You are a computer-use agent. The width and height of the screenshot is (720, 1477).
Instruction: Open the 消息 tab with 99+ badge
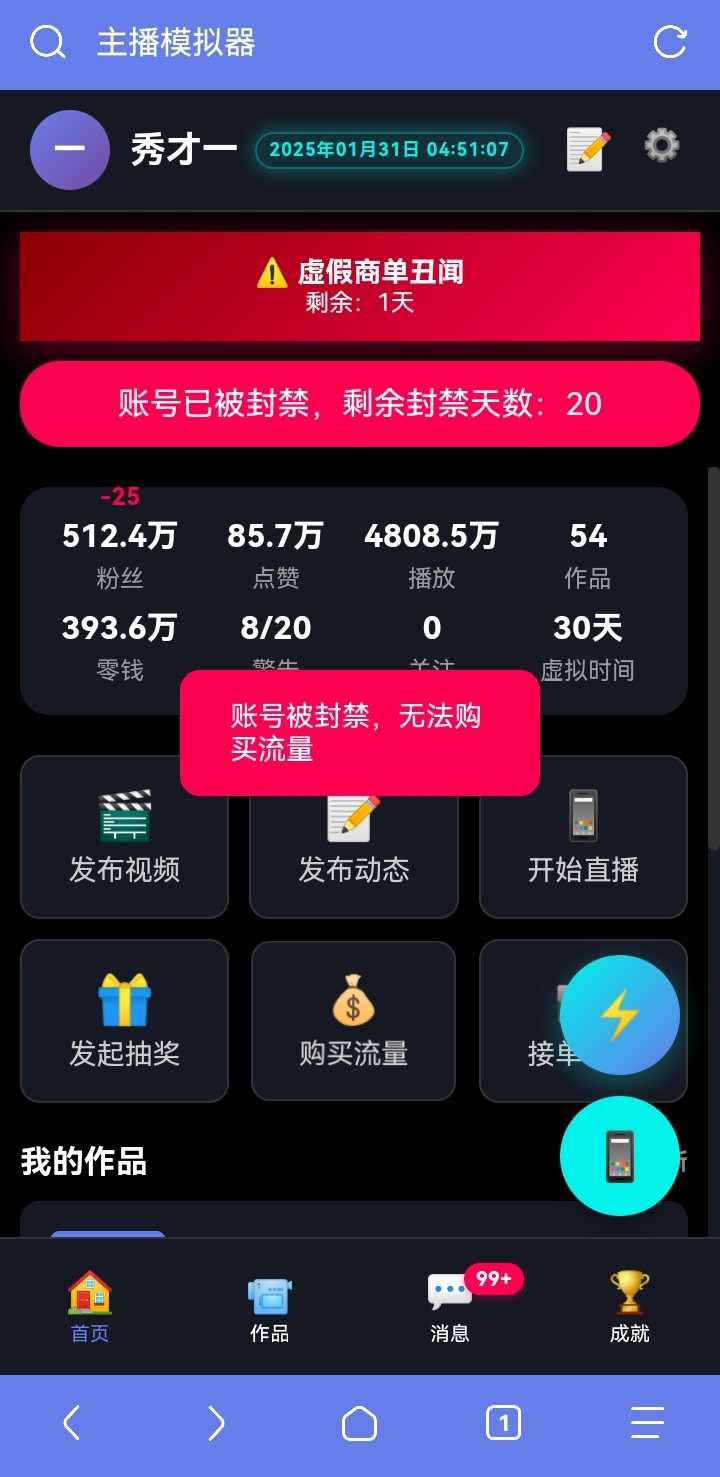click(450, 1306)
